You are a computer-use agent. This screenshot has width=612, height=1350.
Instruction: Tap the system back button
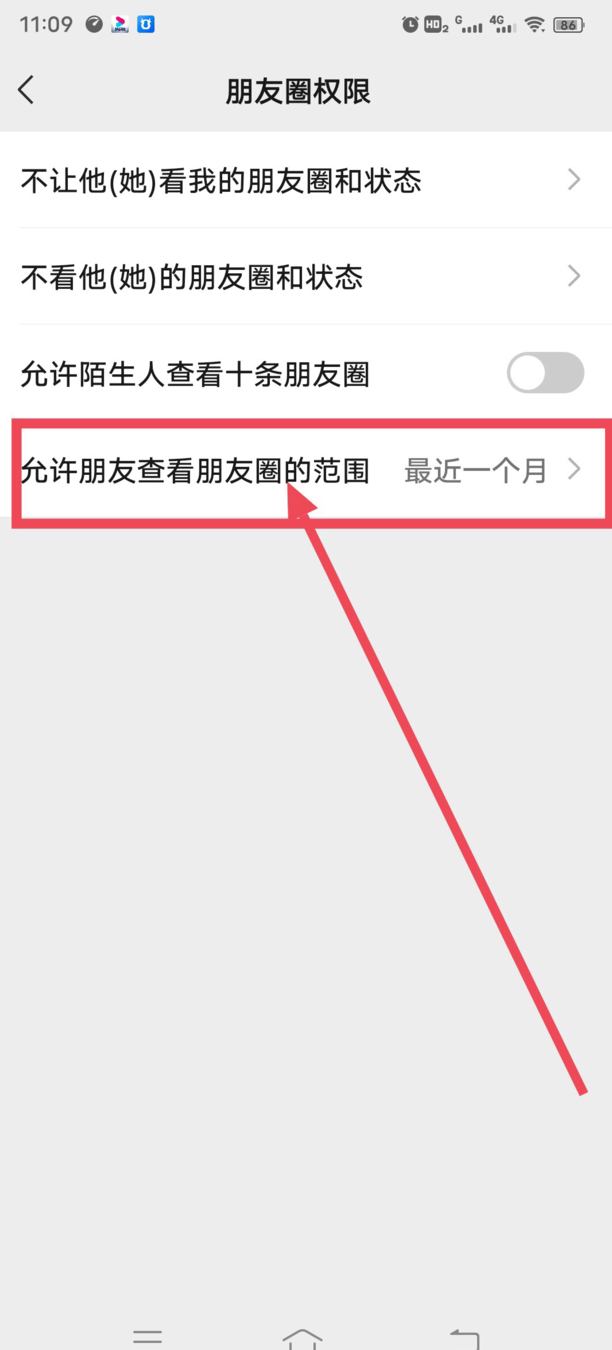tap(464, 1337)
